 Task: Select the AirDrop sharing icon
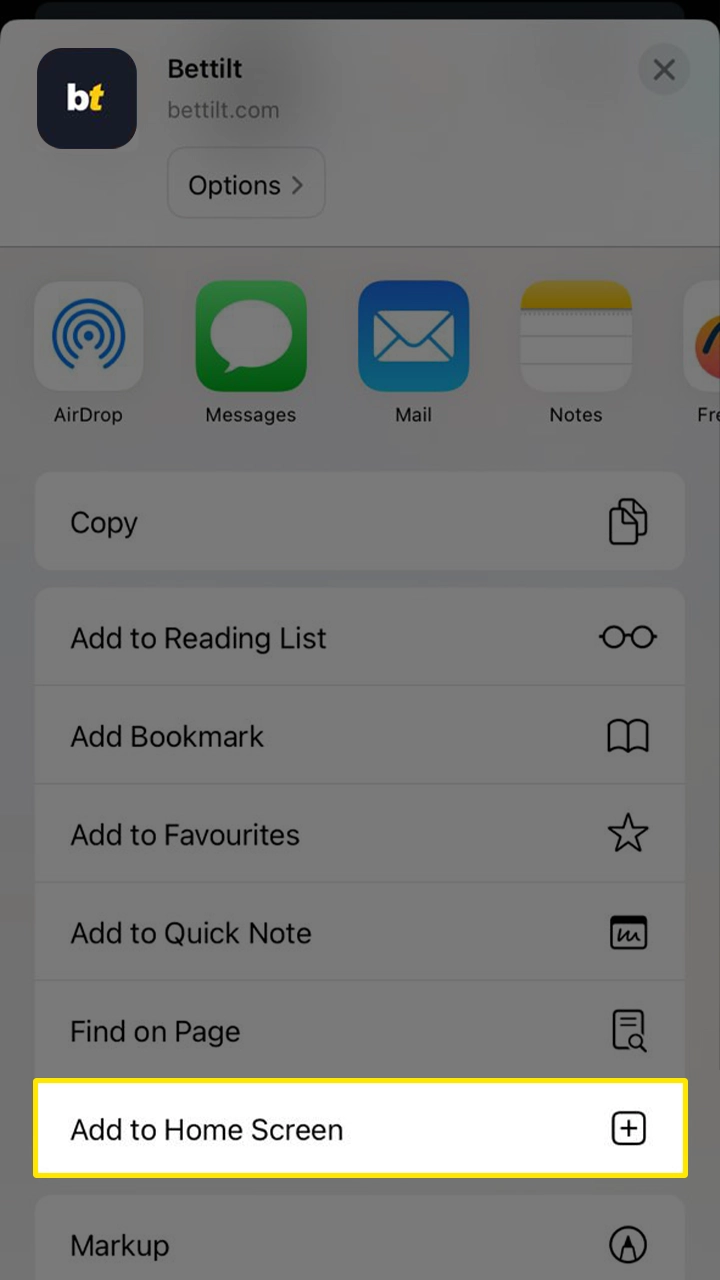click(88, 336)
